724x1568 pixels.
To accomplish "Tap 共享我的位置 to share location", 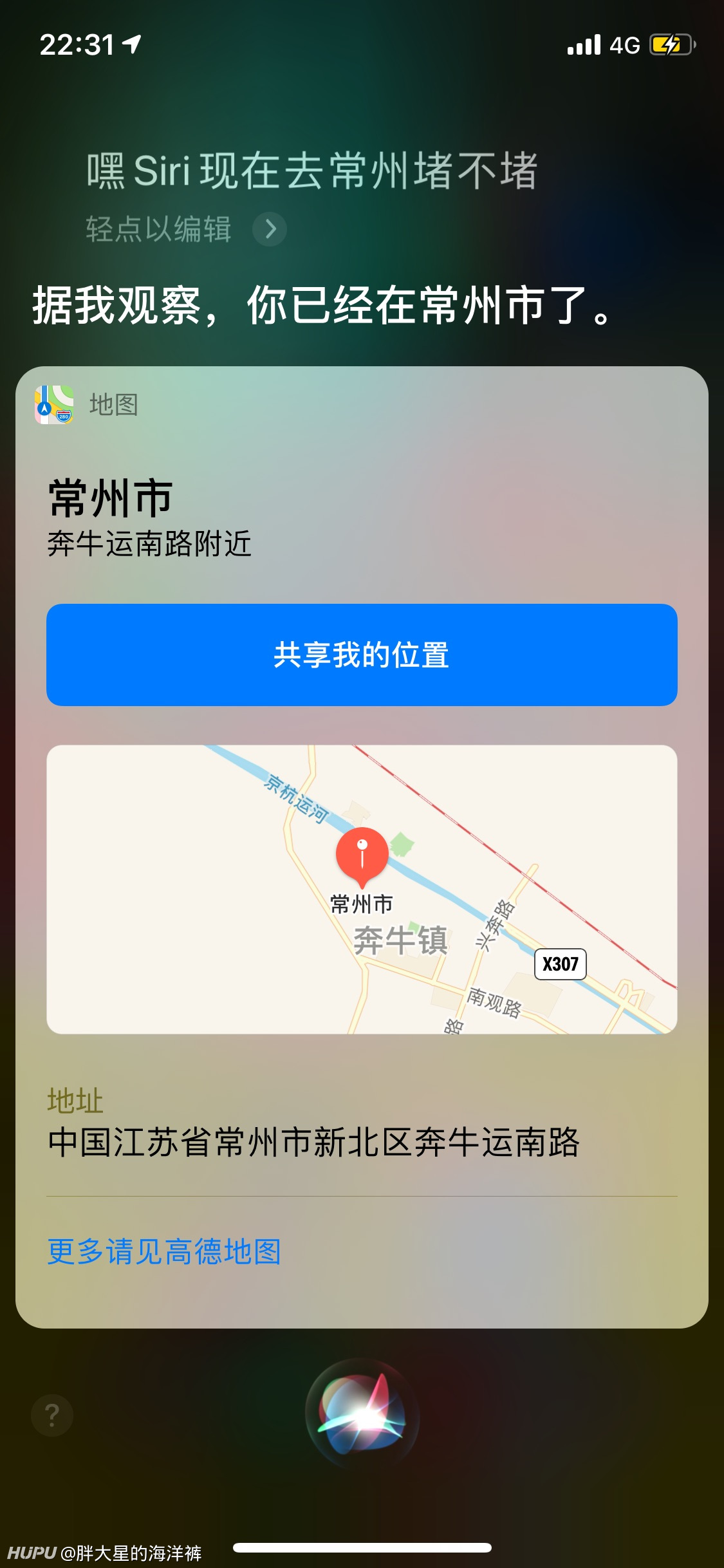I will coord(362,655).
